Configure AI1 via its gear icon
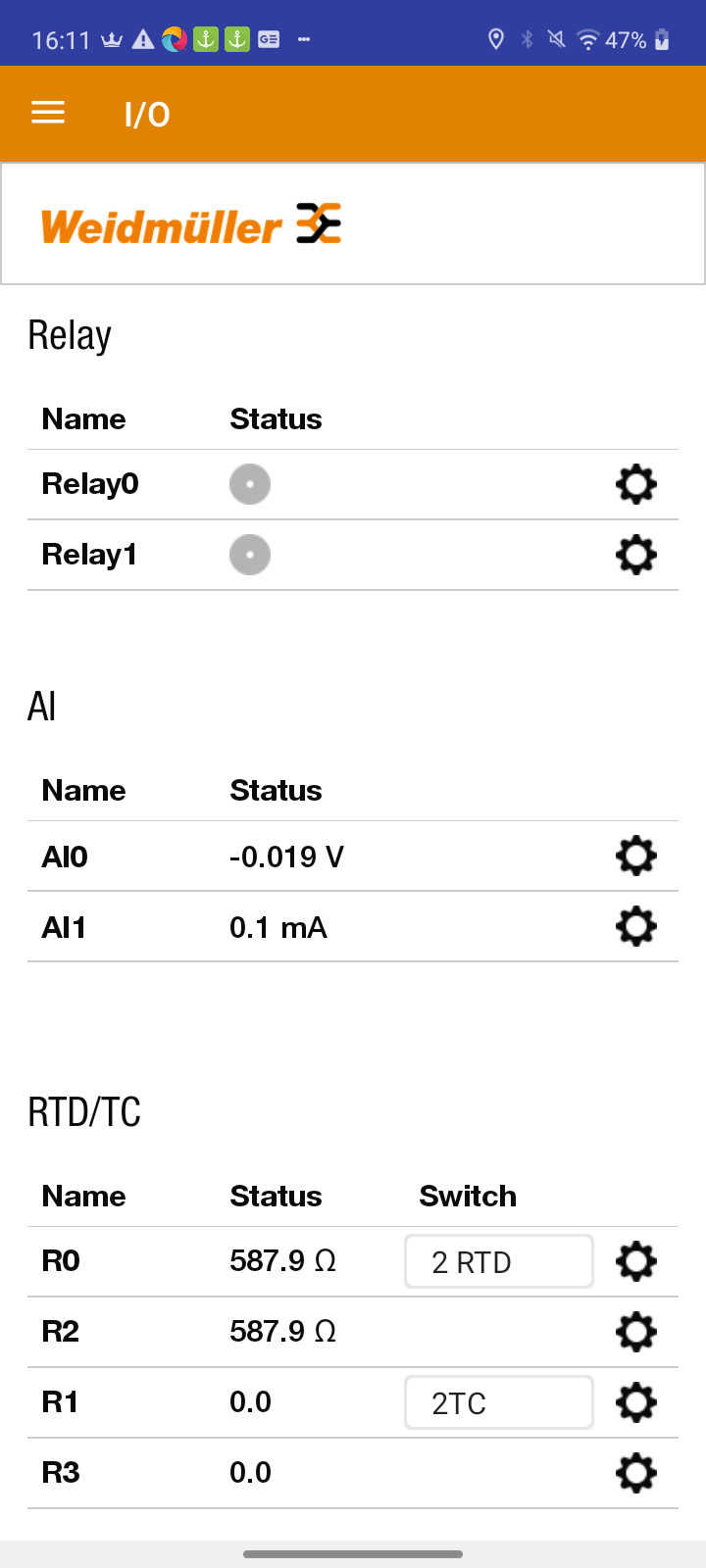706x1568 pixels. (x=635, y=926)
